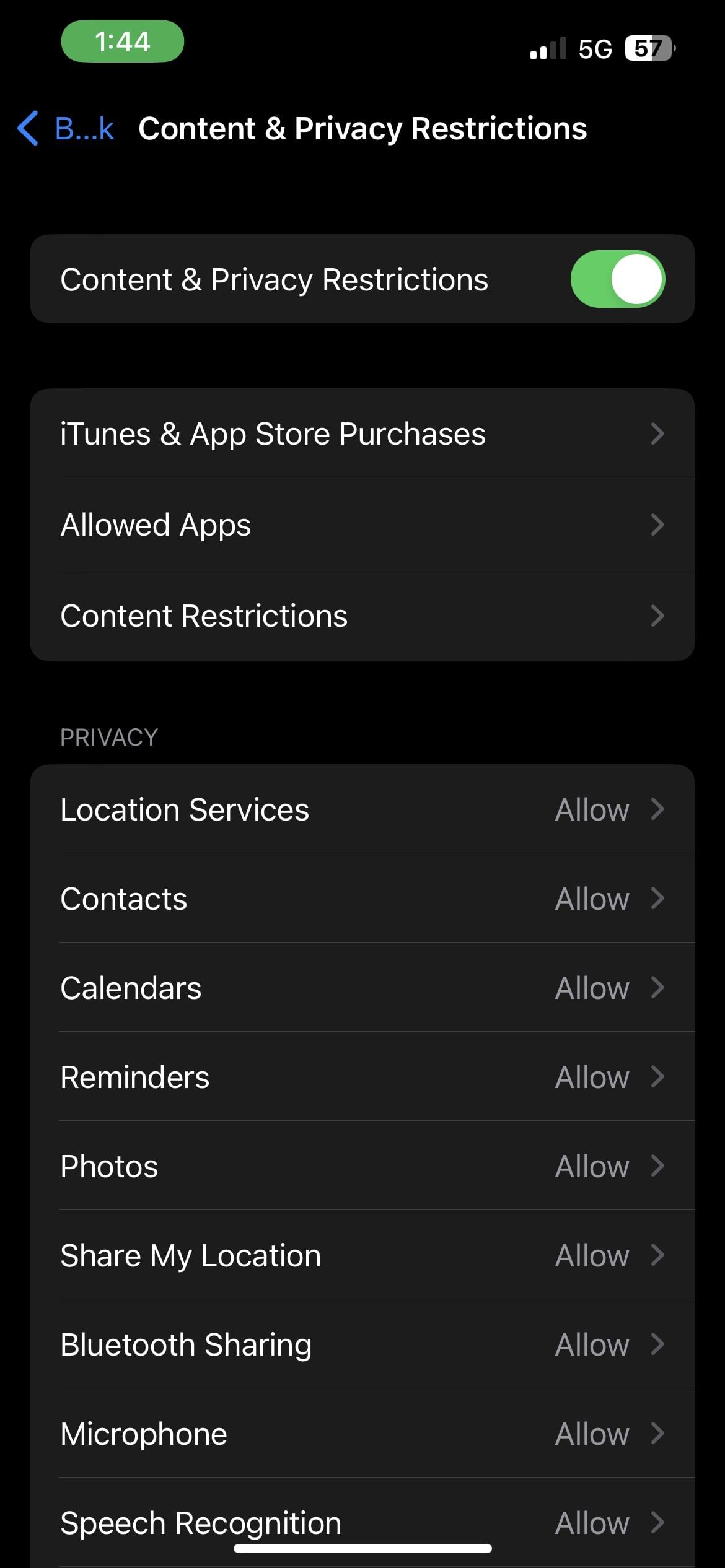Image resolution: width=725 pixels, height=1568 pixels.
Task: Open iTunes & App Store Purchases settings
Action: tap(362, 434)
